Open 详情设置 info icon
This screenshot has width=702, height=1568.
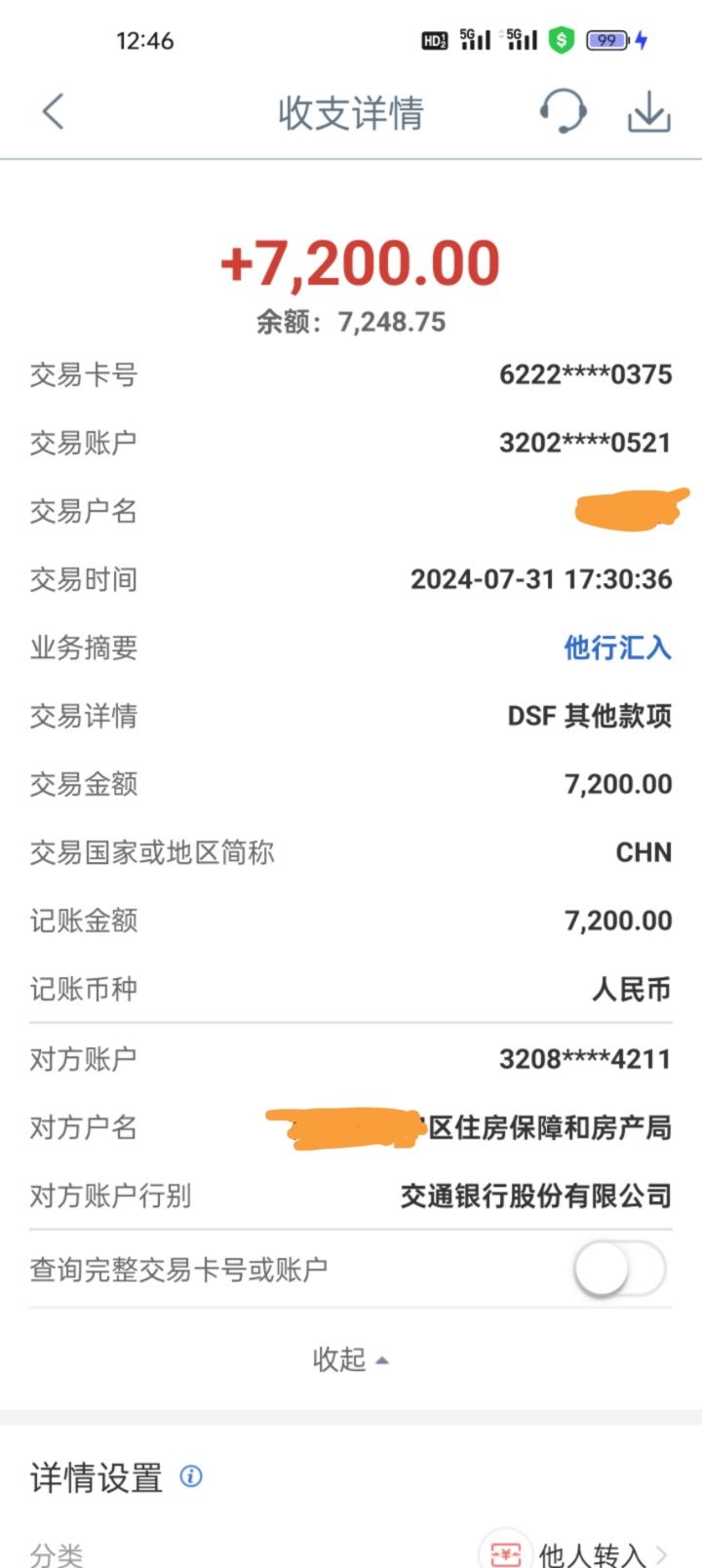click(x=191, y=1476)
